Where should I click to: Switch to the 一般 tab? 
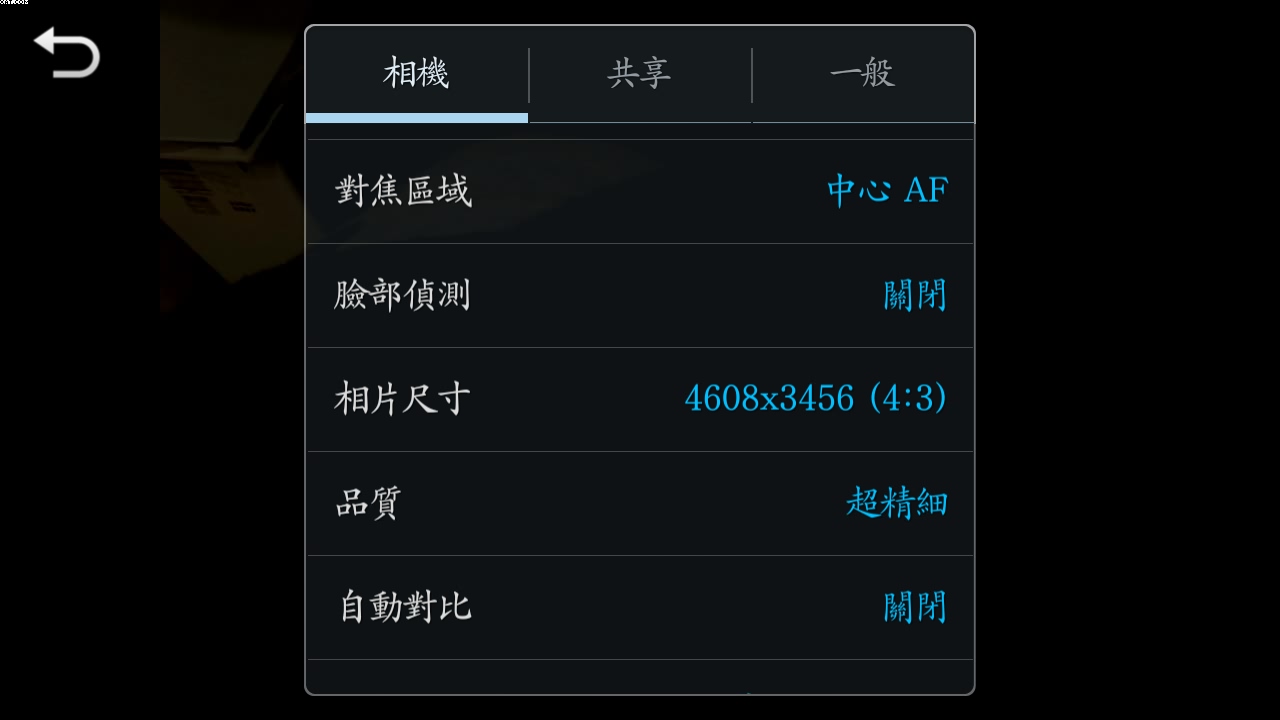pos(862,74)
